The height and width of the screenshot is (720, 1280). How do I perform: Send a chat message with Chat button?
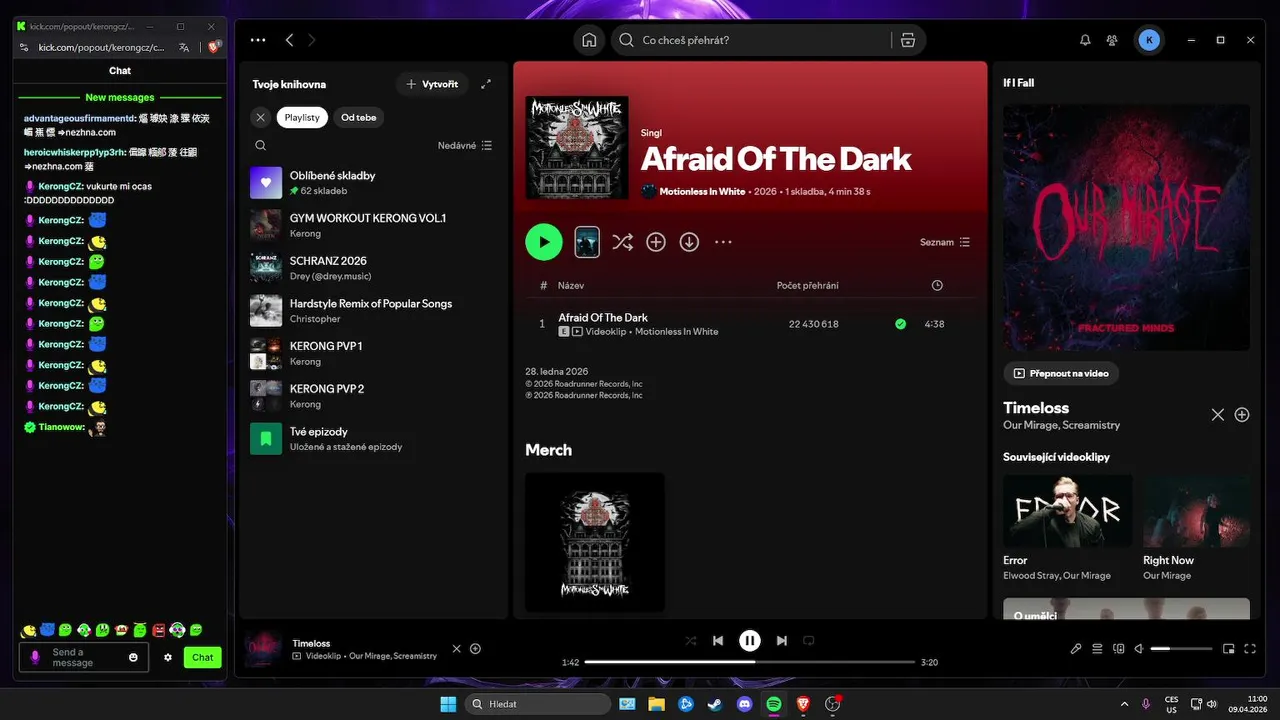pos(203,657)
